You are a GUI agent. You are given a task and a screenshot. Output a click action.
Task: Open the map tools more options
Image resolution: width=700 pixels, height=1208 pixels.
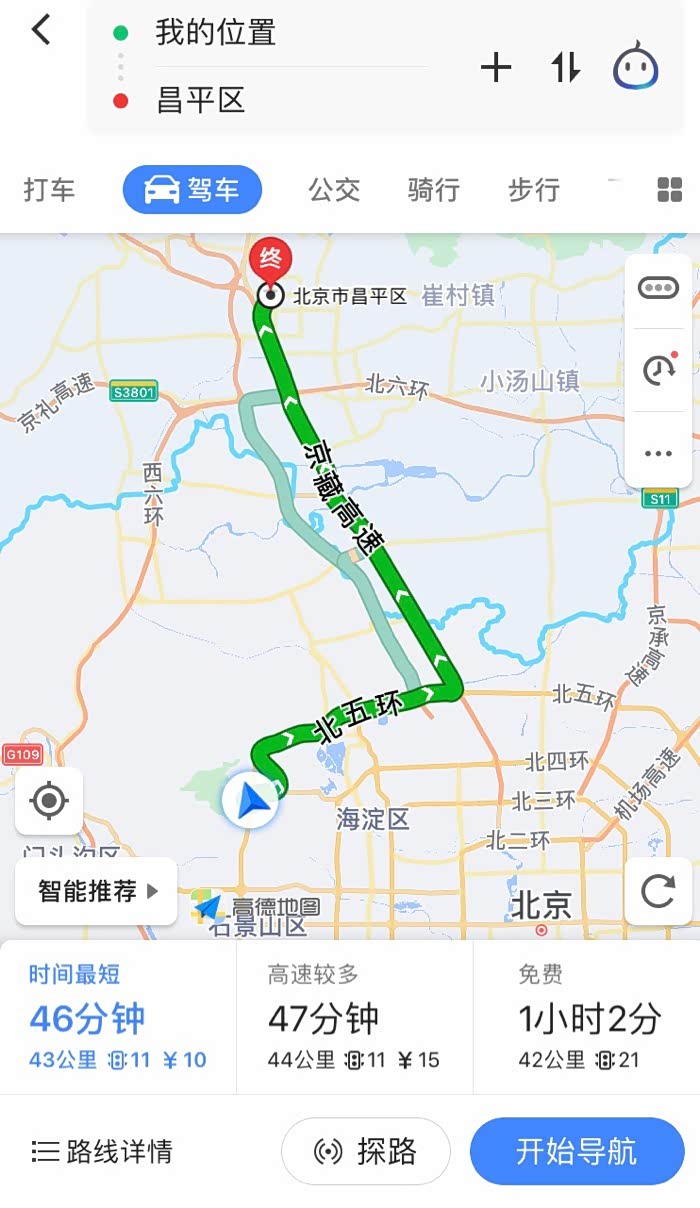coord(658,453)
